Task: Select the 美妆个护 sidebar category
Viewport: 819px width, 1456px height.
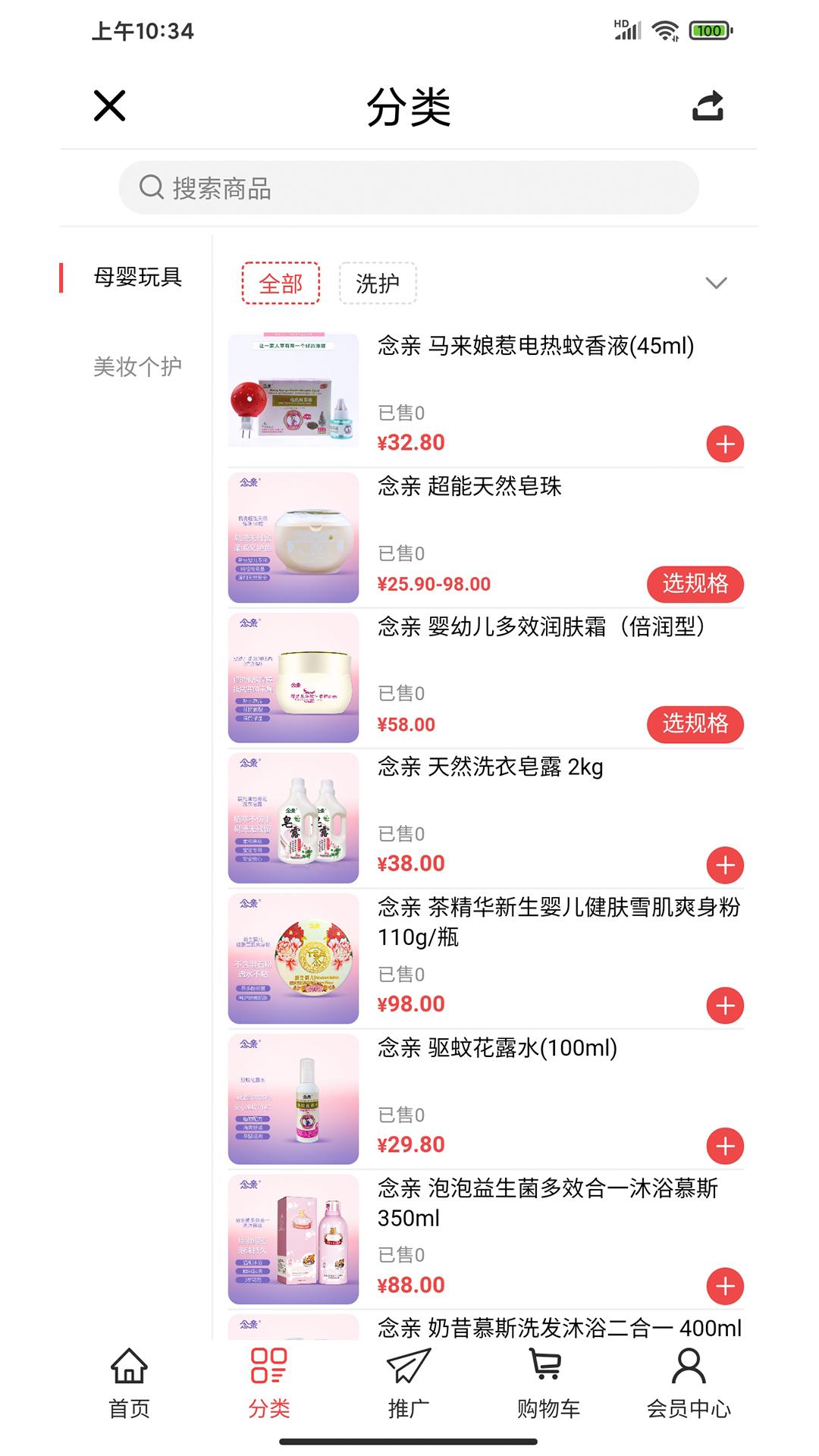Action: pyautogui.click(x=135, y=366)
